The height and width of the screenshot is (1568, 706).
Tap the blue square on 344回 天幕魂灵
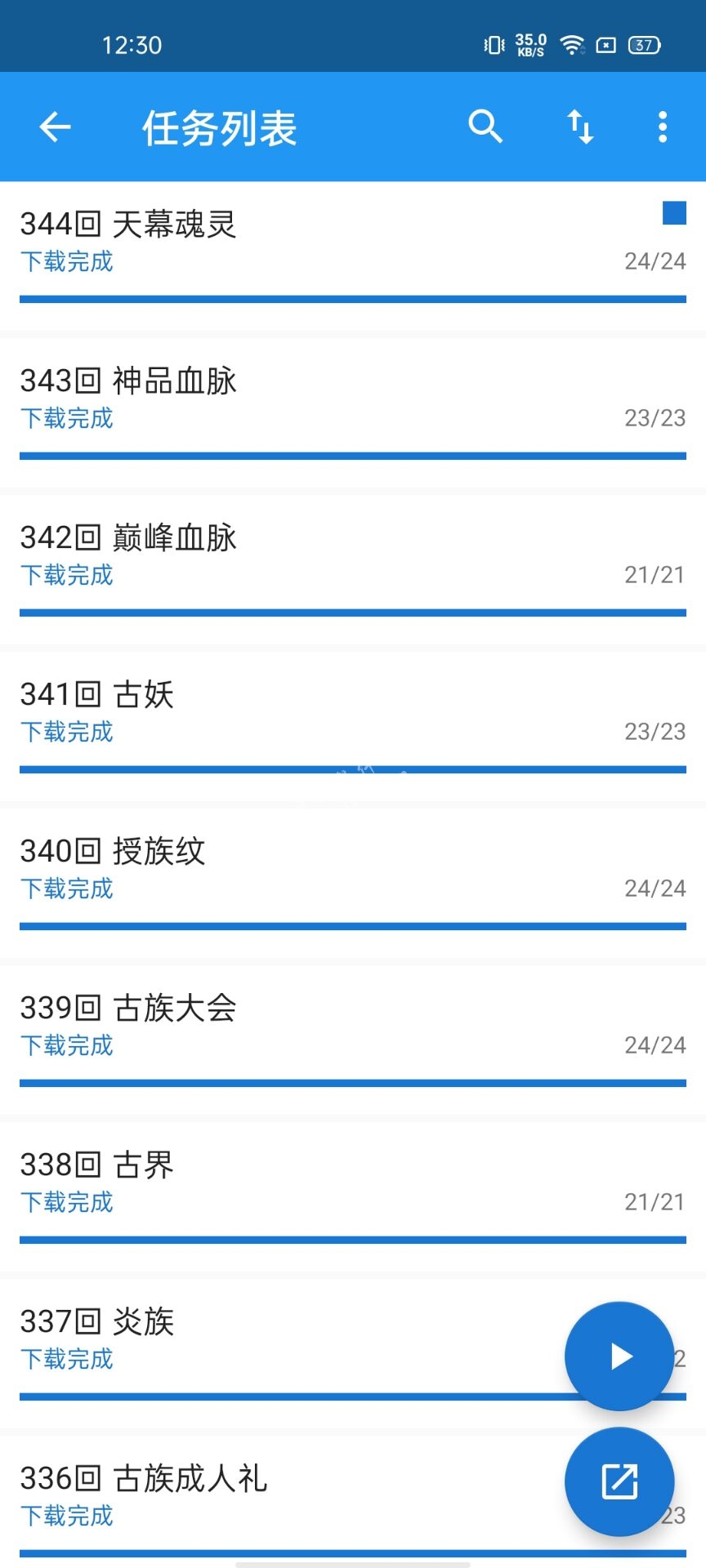click(x=674, y=212)
